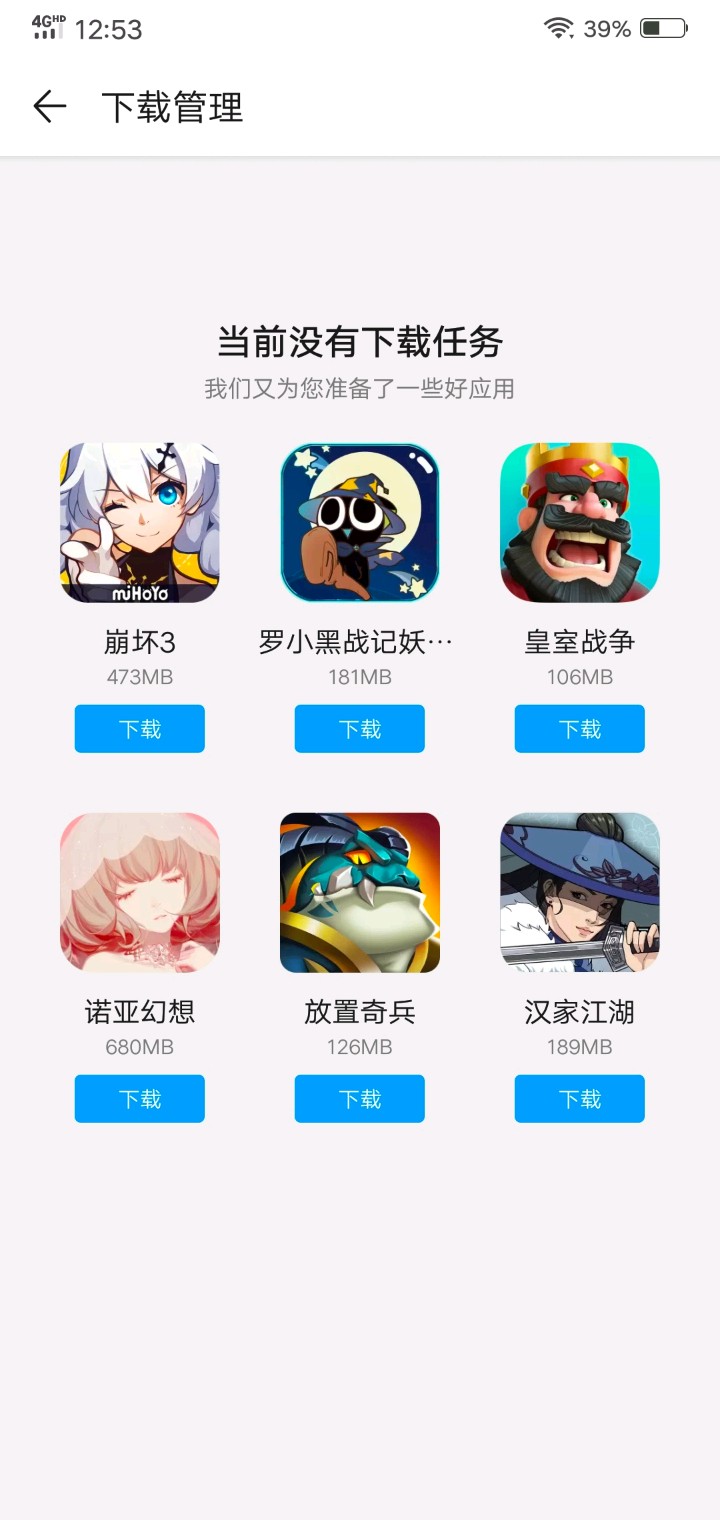Download 诺亚幻想
The height and width of the screenshot is (1520, 720).
point(140,1099)
